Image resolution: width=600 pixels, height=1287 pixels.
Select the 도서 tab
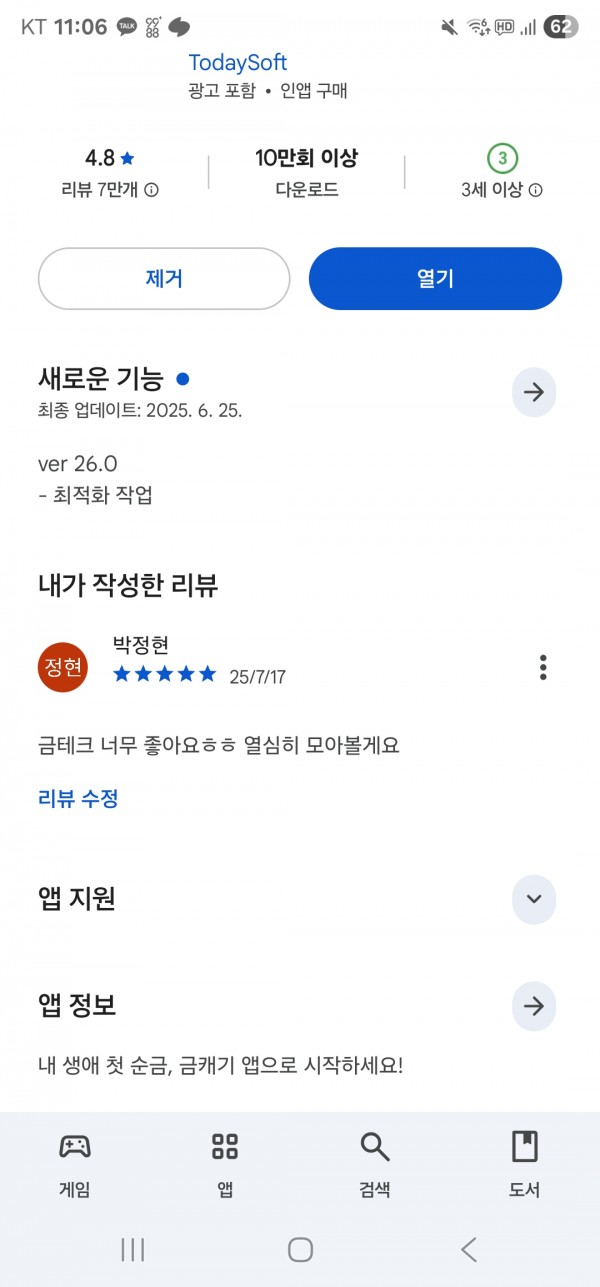(x=525, y=1164)
